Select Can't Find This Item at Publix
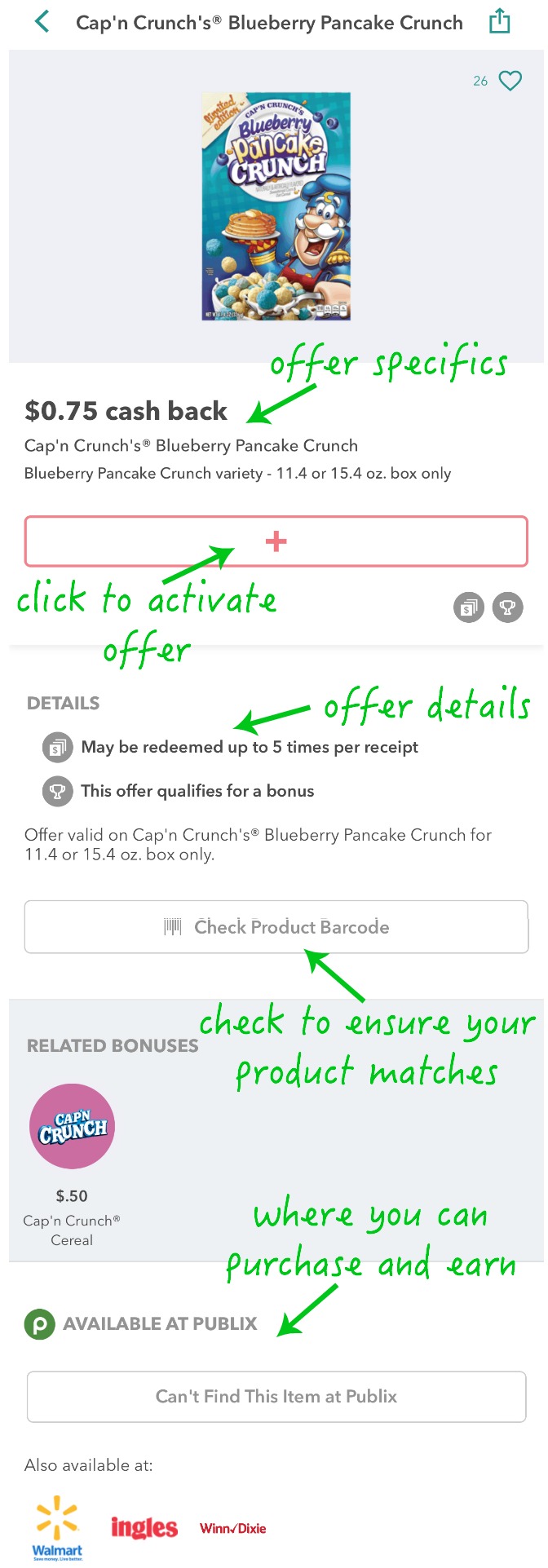The width and height of the screenshot is (548, 1568). 276,1397
